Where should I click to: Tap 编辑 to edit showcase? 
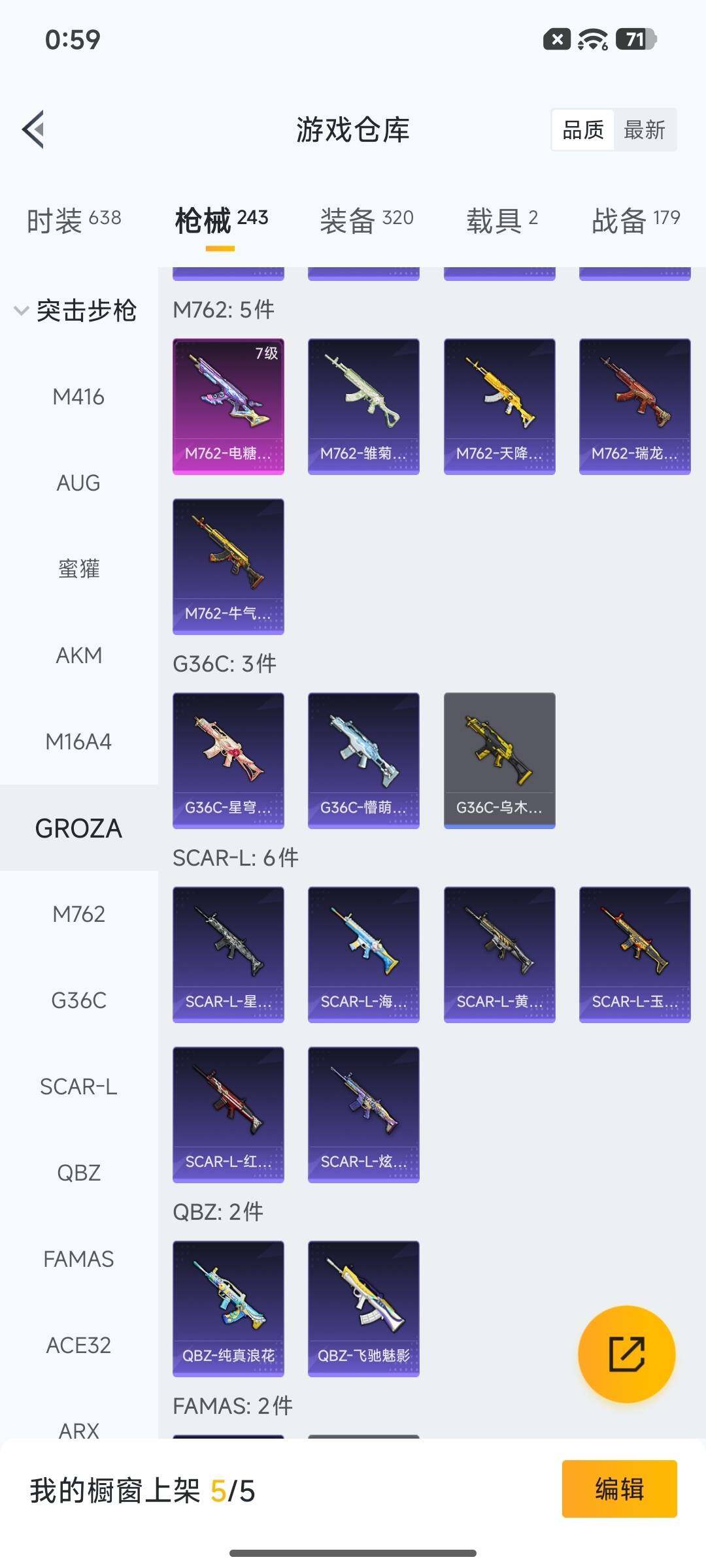coord(619,1489)
